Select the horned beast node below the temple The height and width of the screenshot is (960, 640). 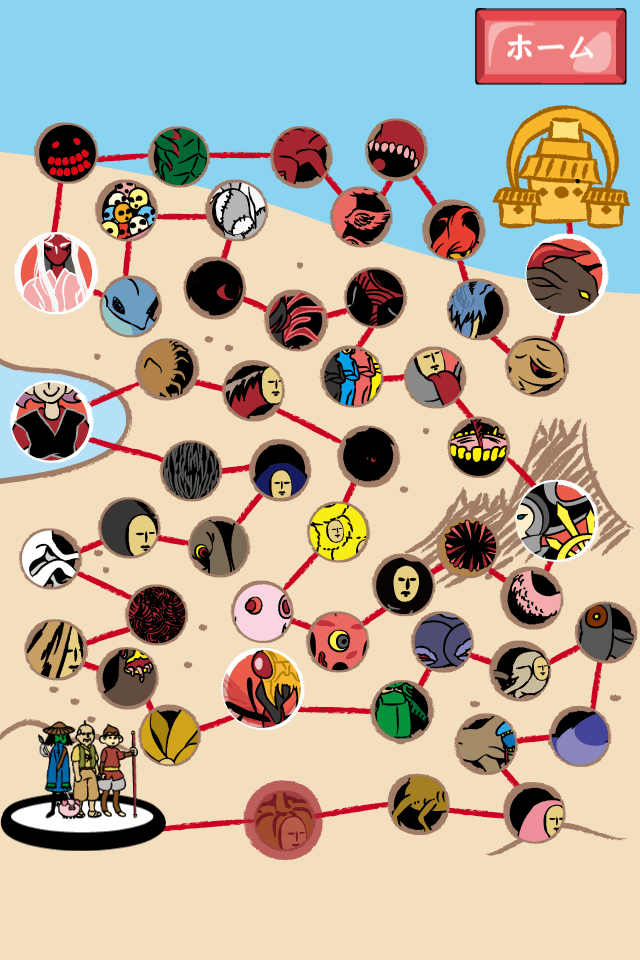click(x=566, y=275)
